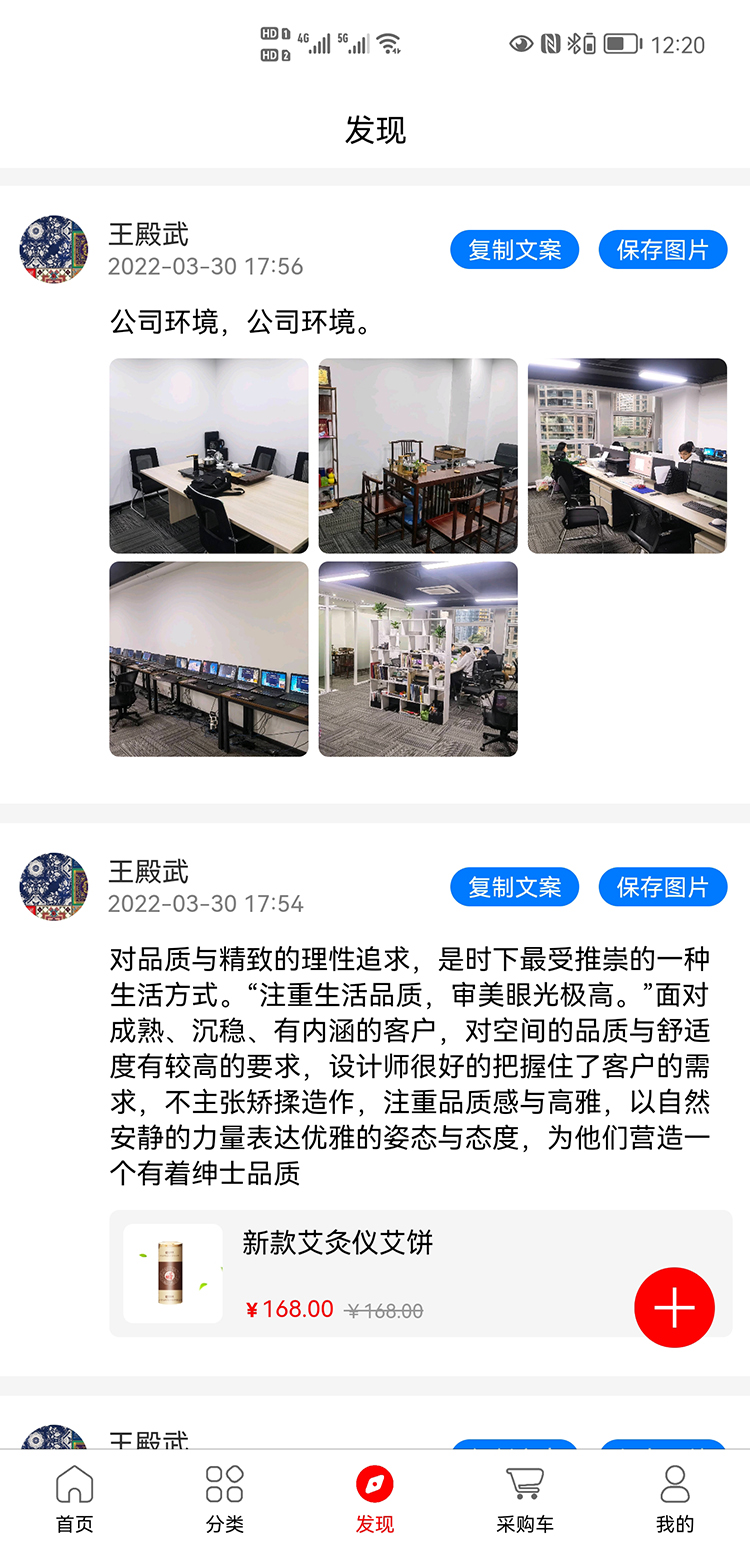The image size is (750, 1547).
Task: Open the 新款艾灸仪艾饼 product card
Action: point(400,1273)
